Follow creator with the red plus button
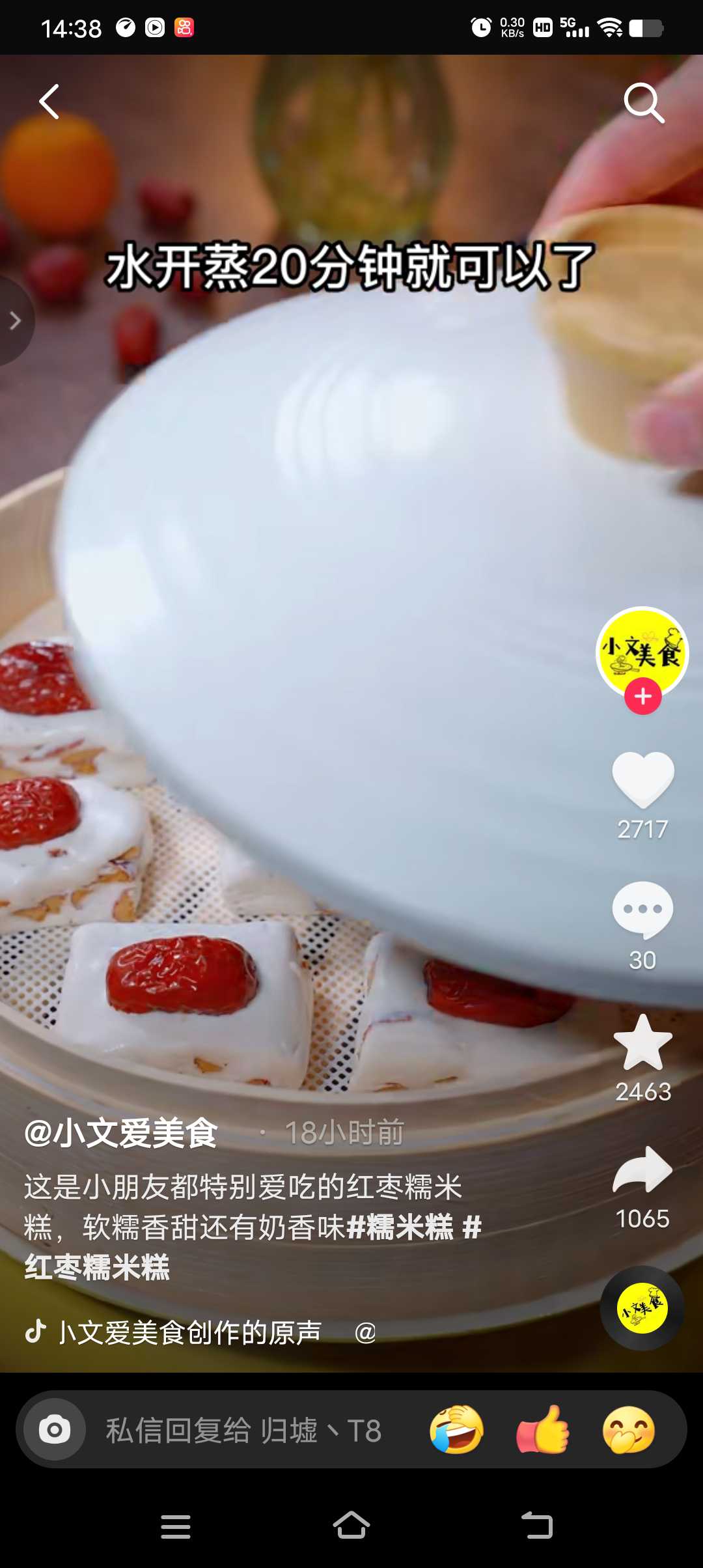Image resolution: width=703 pixels, height=1568 pixels. pyautogui.click(x=643, y=696)
